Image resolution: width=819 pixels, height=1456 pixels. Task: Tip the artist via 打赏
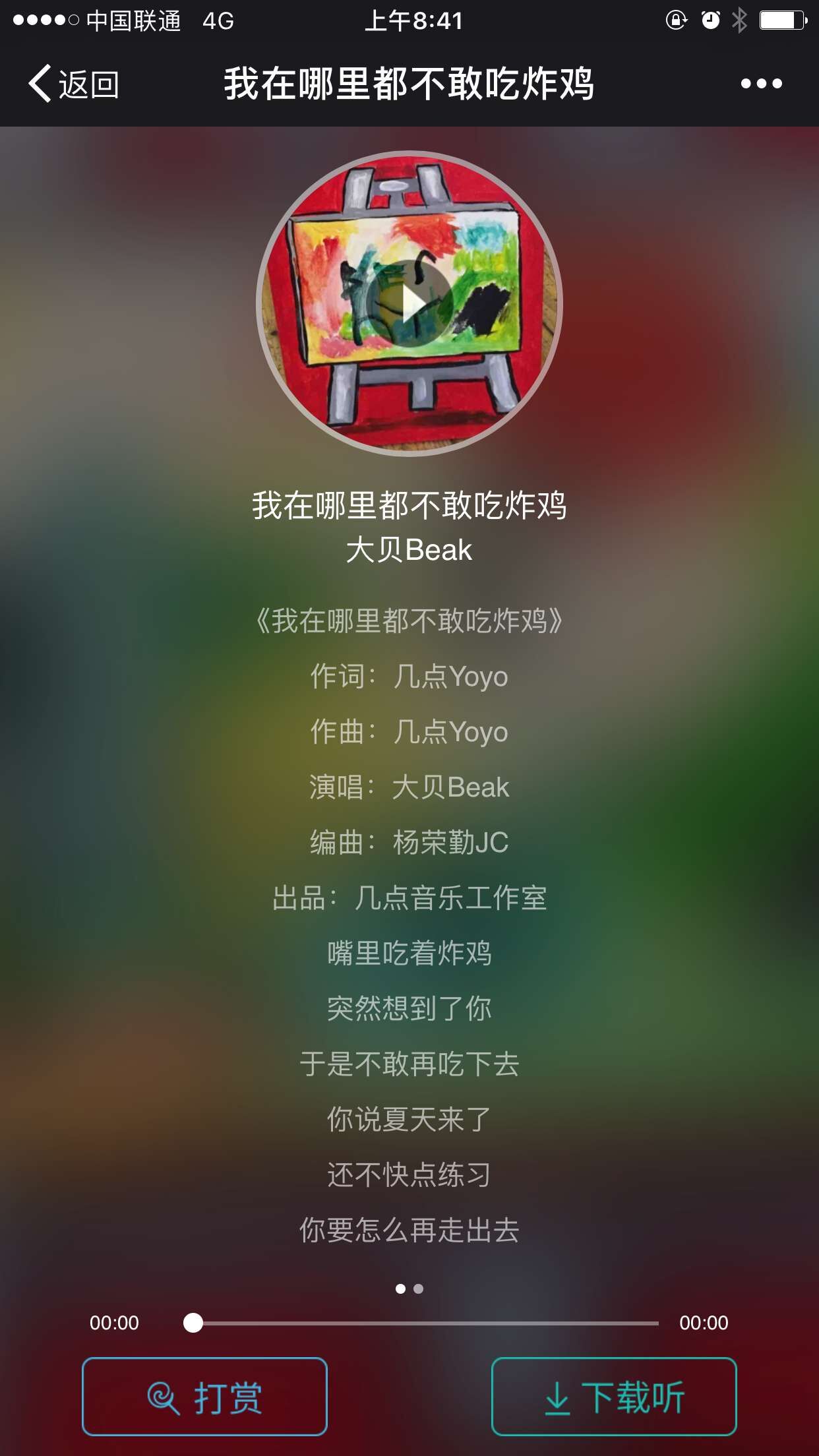tap(204, 1397)
